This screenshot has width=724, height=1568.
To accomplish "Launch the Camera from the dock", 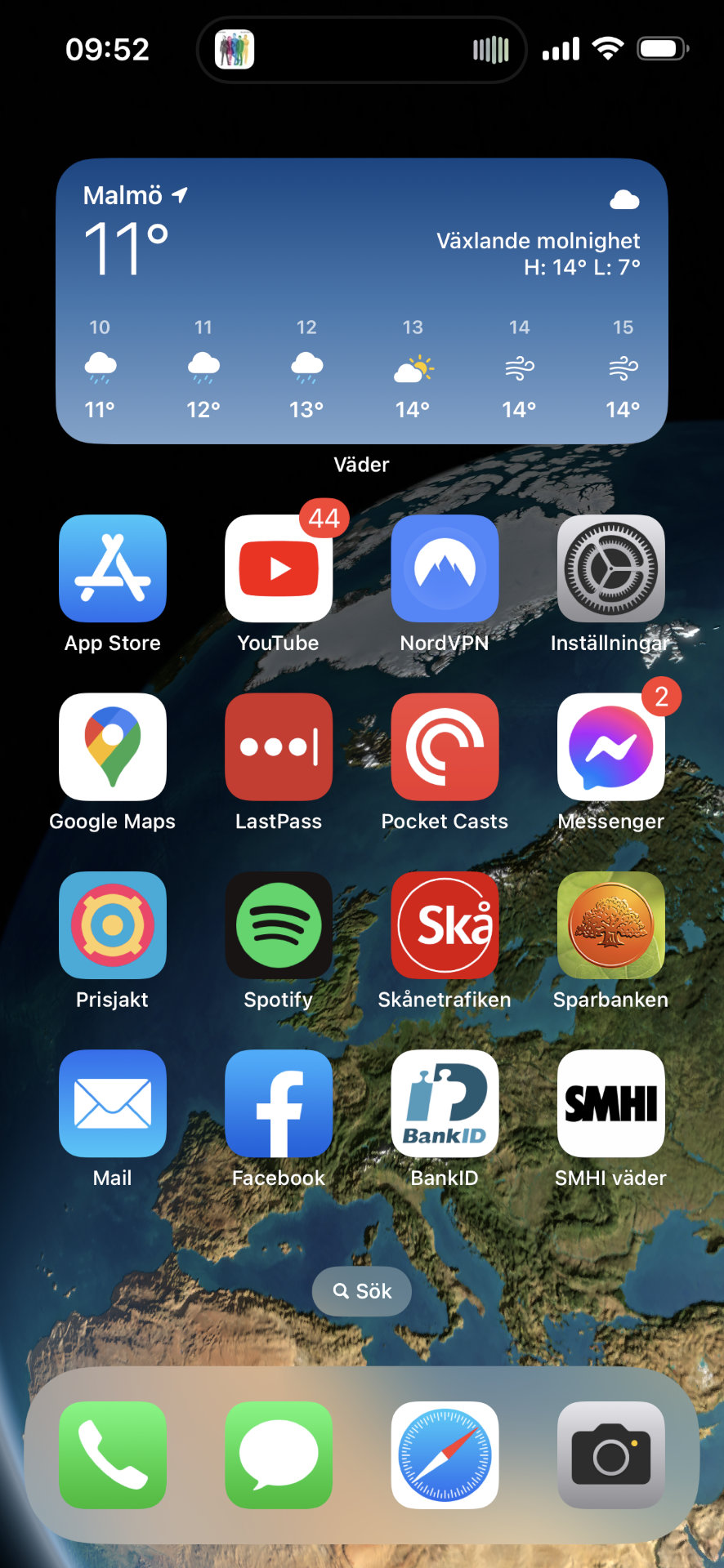I will [610, 1455].
